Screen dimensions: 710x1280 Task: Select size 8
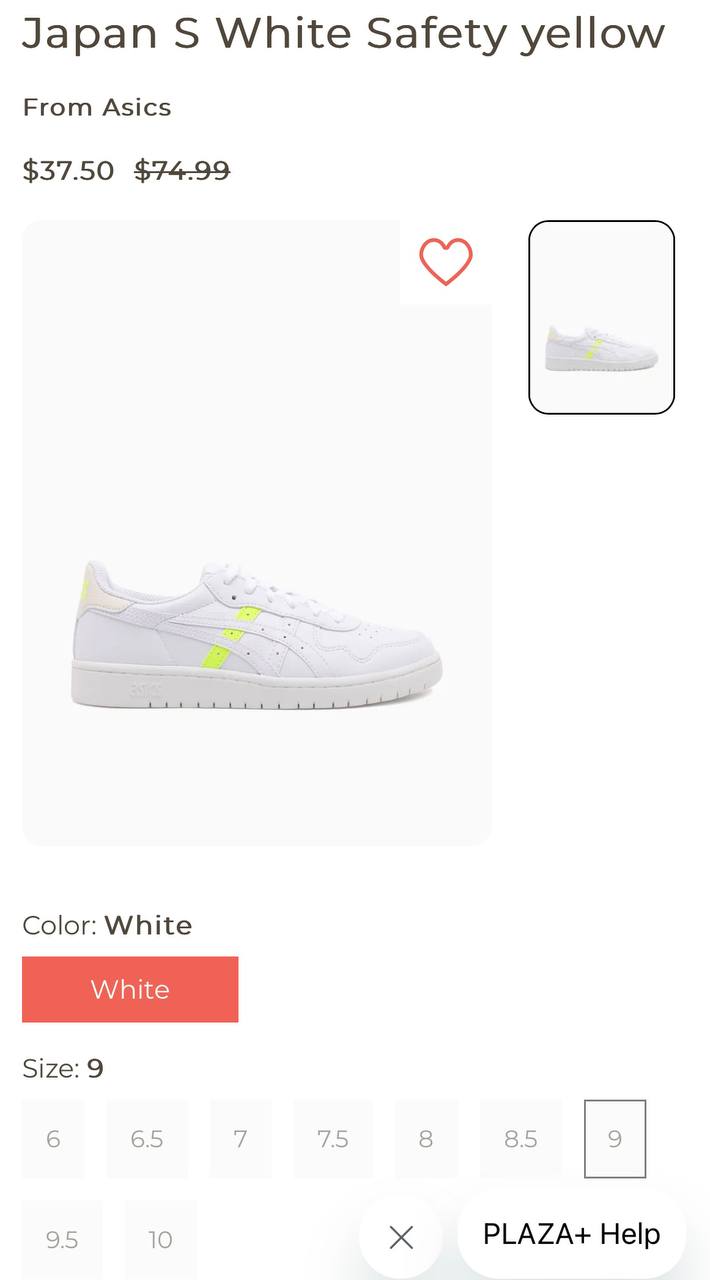pos(426,1139)
